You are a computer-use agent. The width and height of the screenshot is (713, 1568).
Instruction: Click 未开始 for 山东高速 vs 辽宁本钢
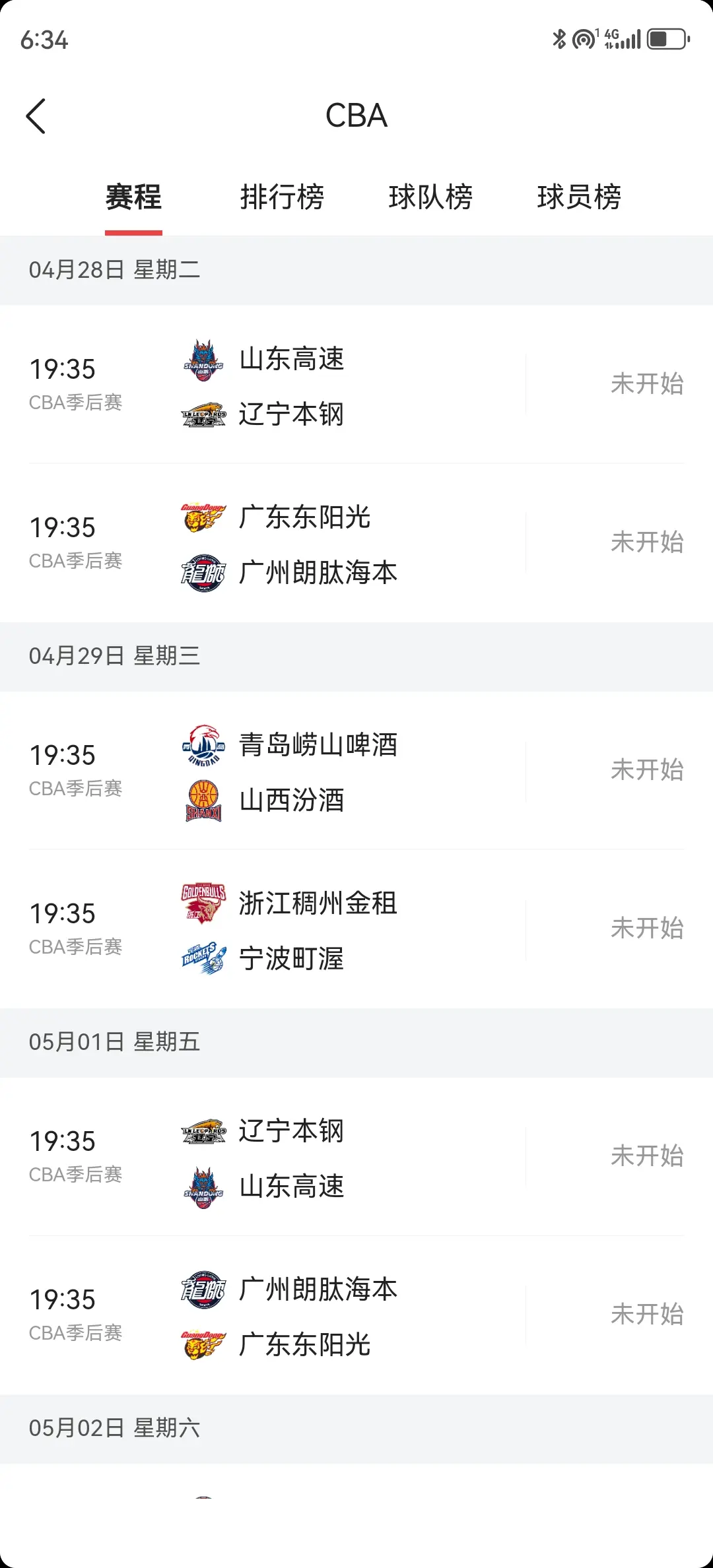pos(648,384)
